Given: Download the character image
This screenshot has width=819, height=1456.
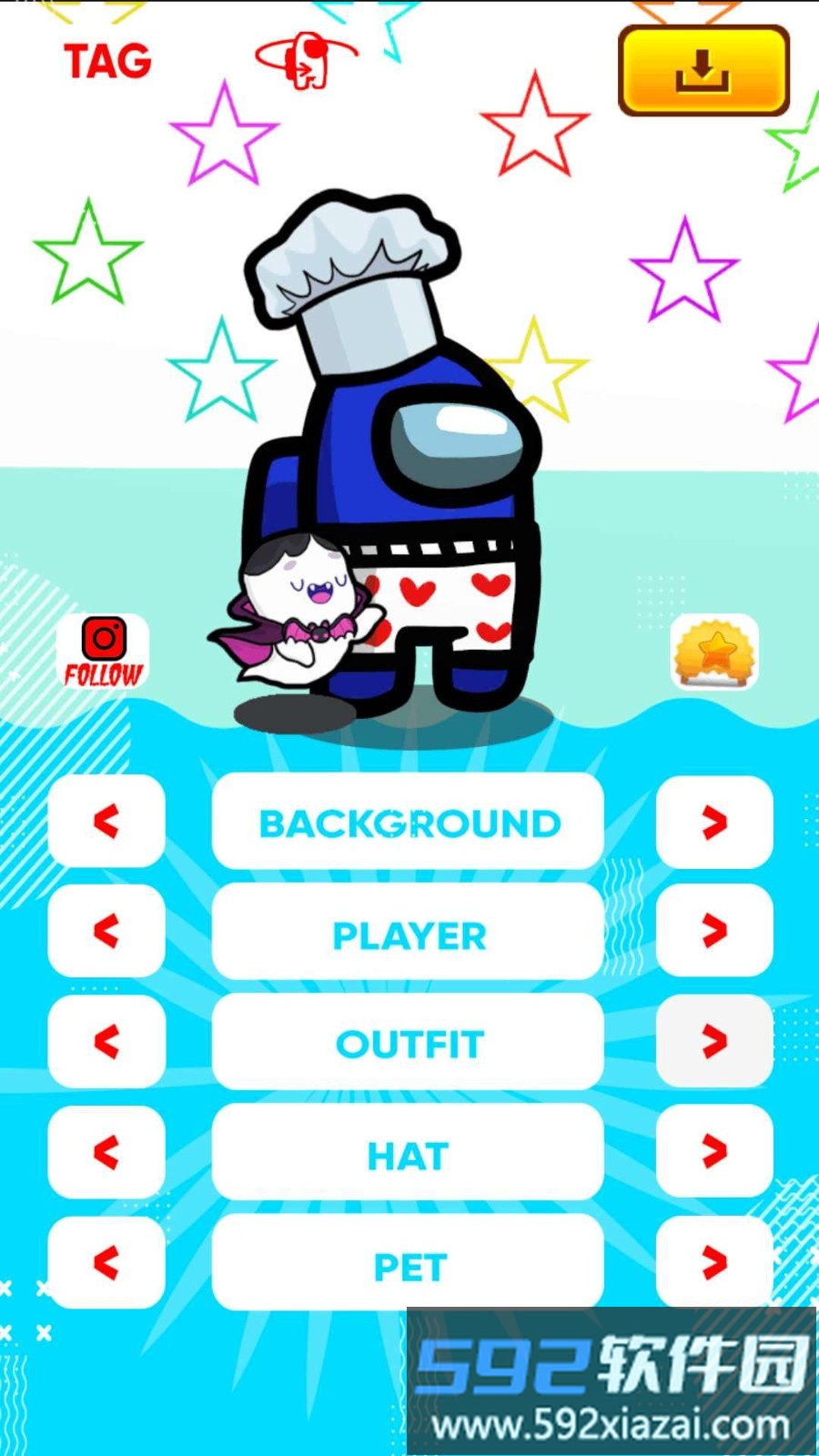Looking at the screenshot, I should pyautogui.click(x=703, y=70).
